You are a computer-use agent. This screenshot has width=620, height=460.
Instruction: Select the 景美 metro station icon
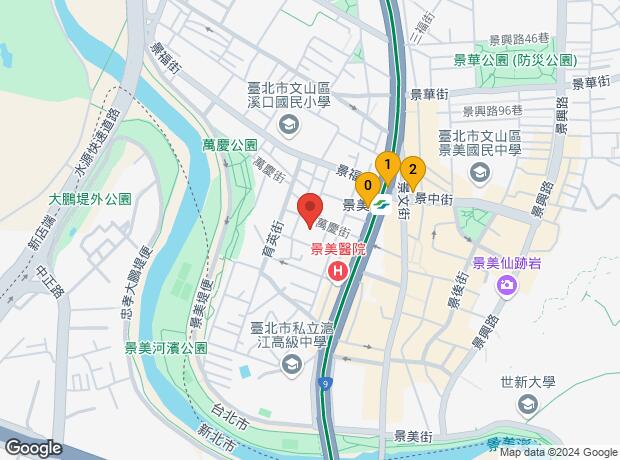tap(381, 204)
